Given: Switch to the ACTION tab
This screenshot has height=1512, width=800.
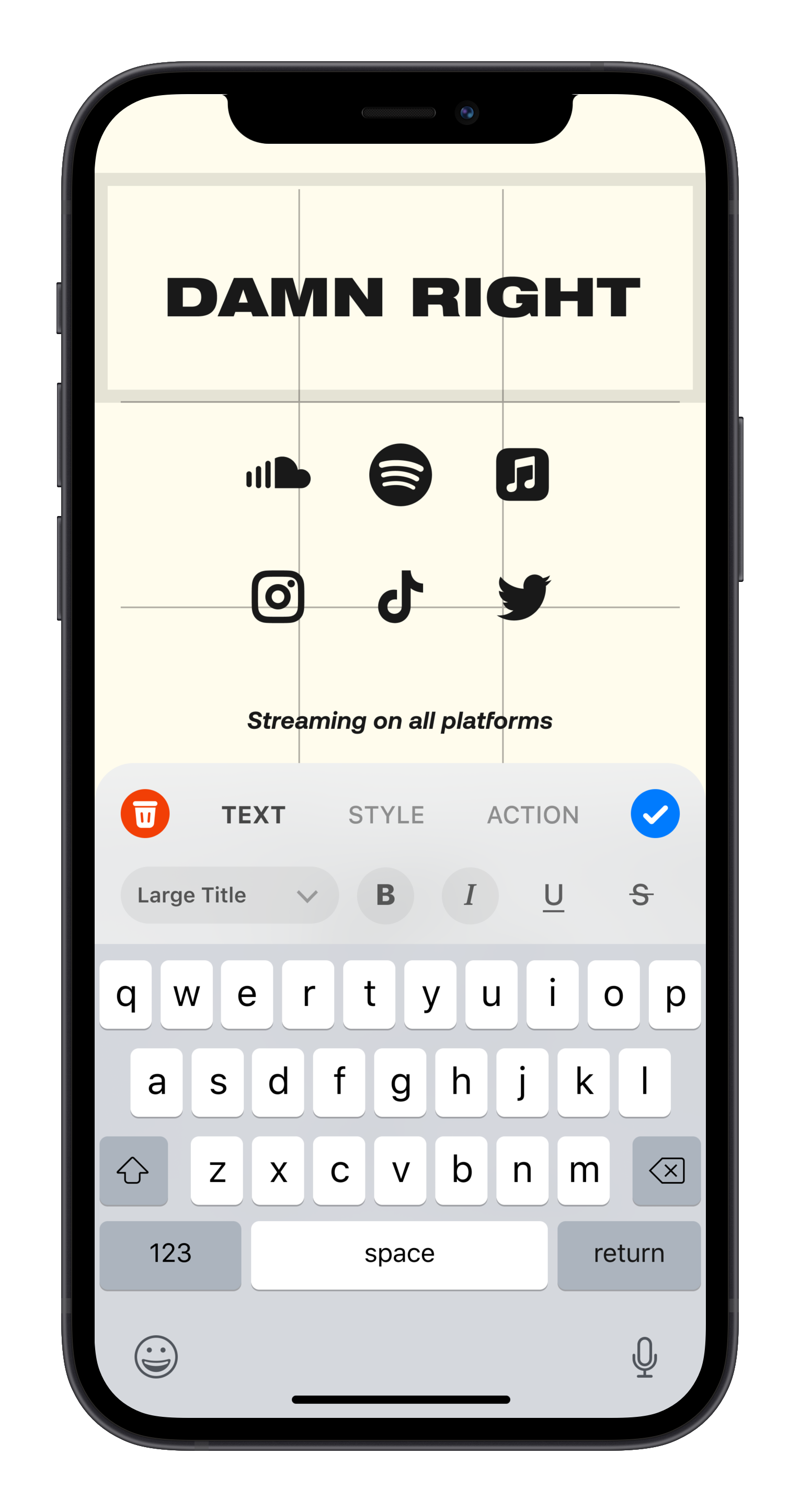Looking at the screenshot, I should (x=533, y=815).
